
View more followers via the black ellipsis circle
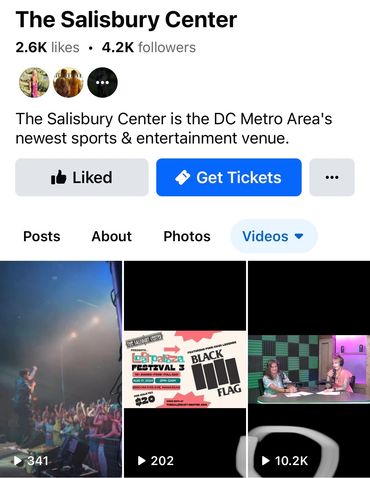pos(102,82)
